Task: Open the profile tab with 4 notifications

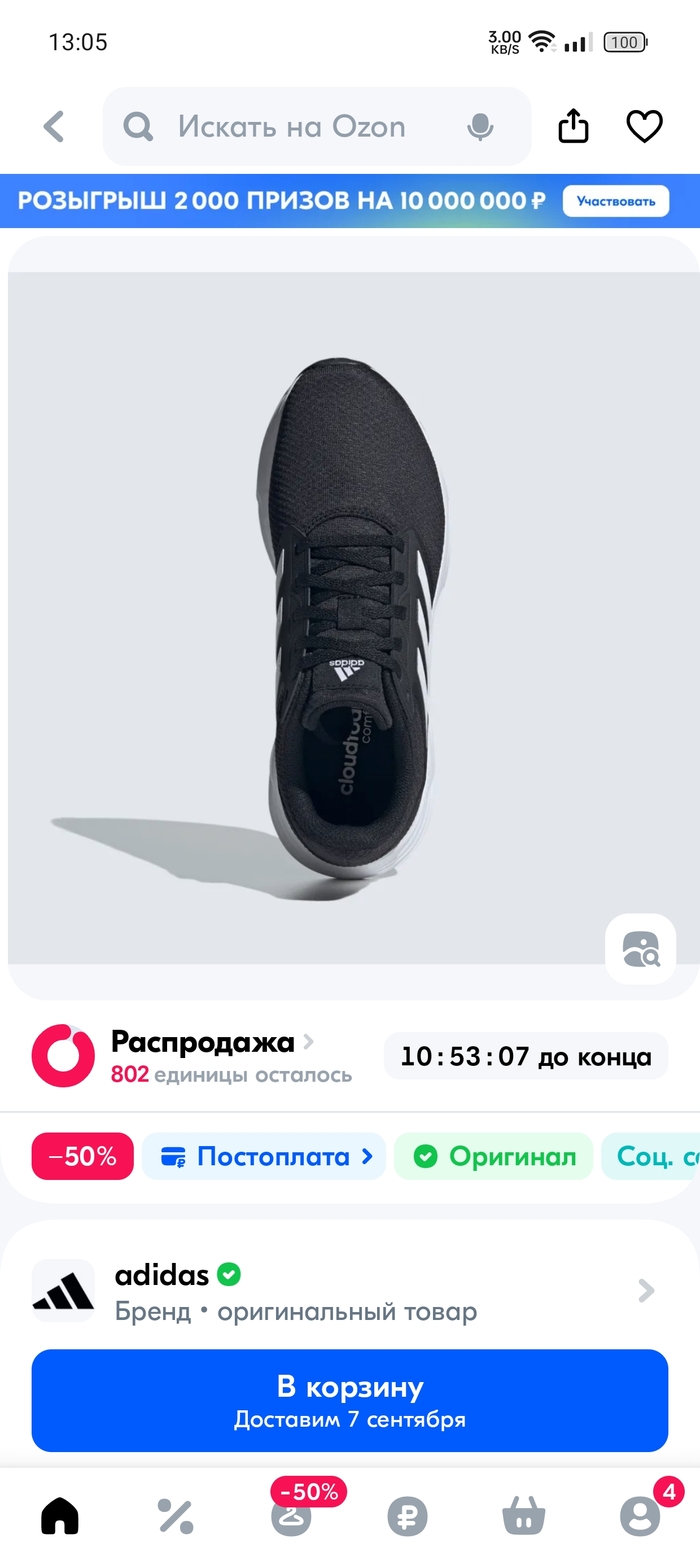Action: (x=639, y=1517)
